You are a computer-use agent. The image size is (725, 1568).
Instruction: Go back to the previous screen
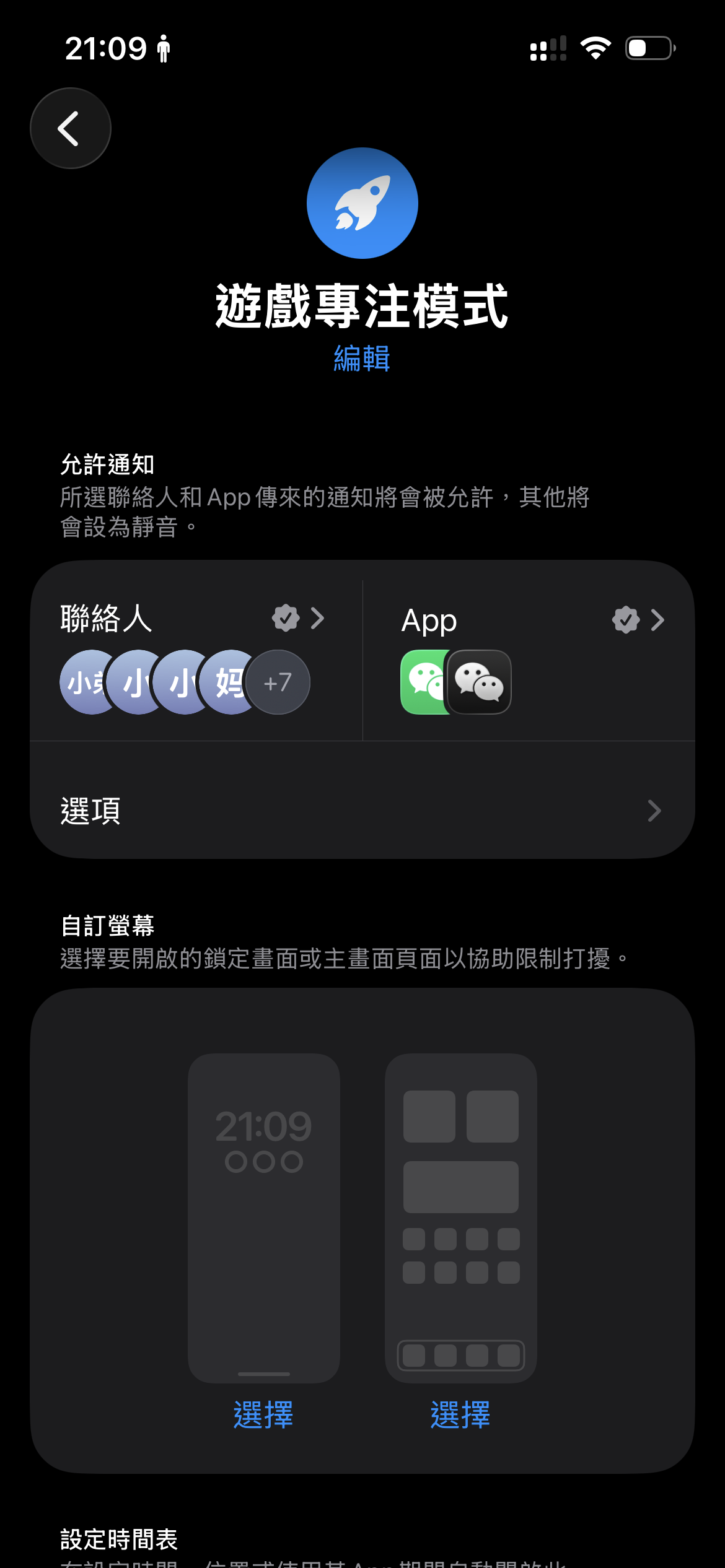71,128
